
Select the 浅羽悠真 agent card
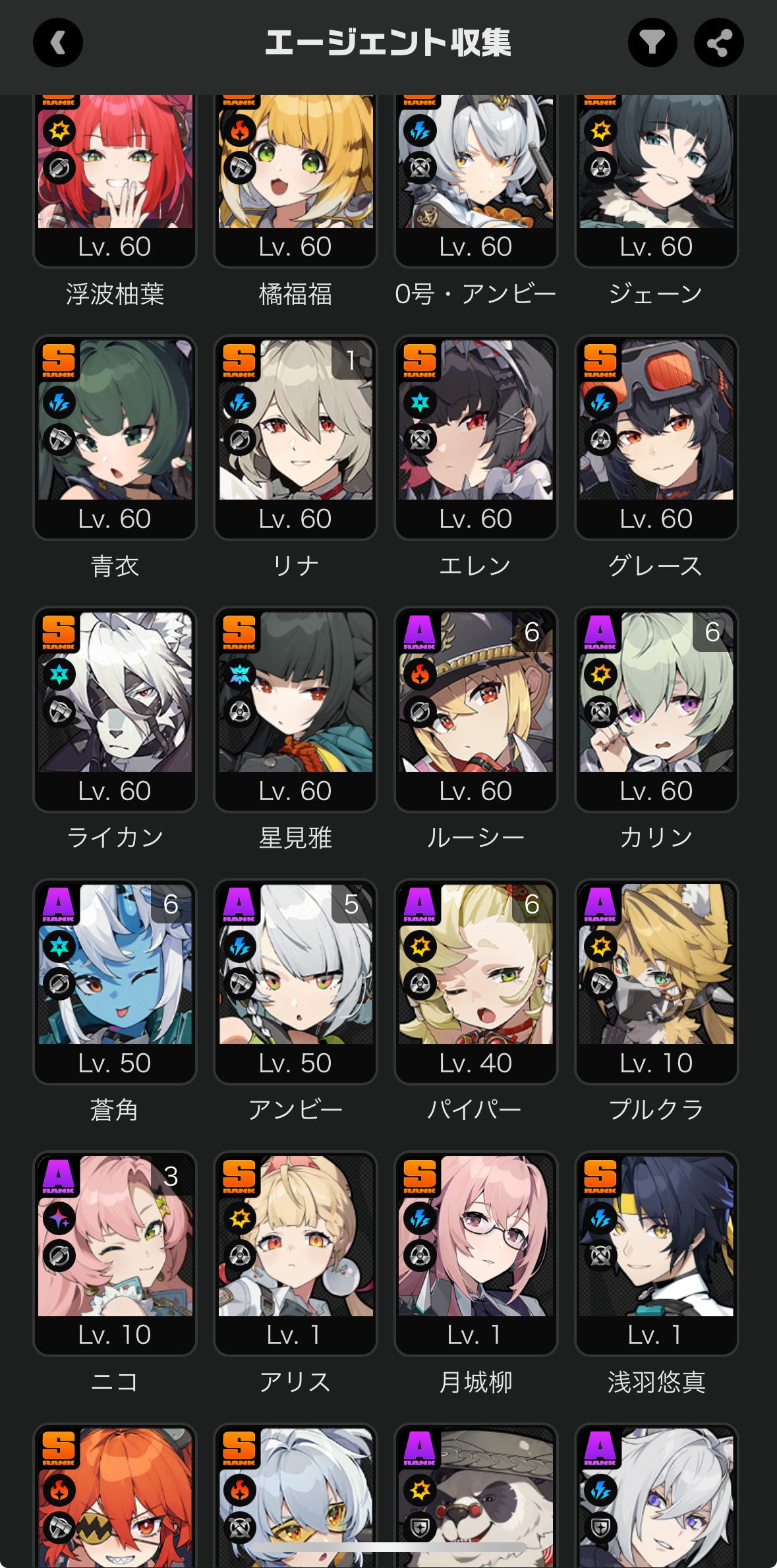point(656,1254)
